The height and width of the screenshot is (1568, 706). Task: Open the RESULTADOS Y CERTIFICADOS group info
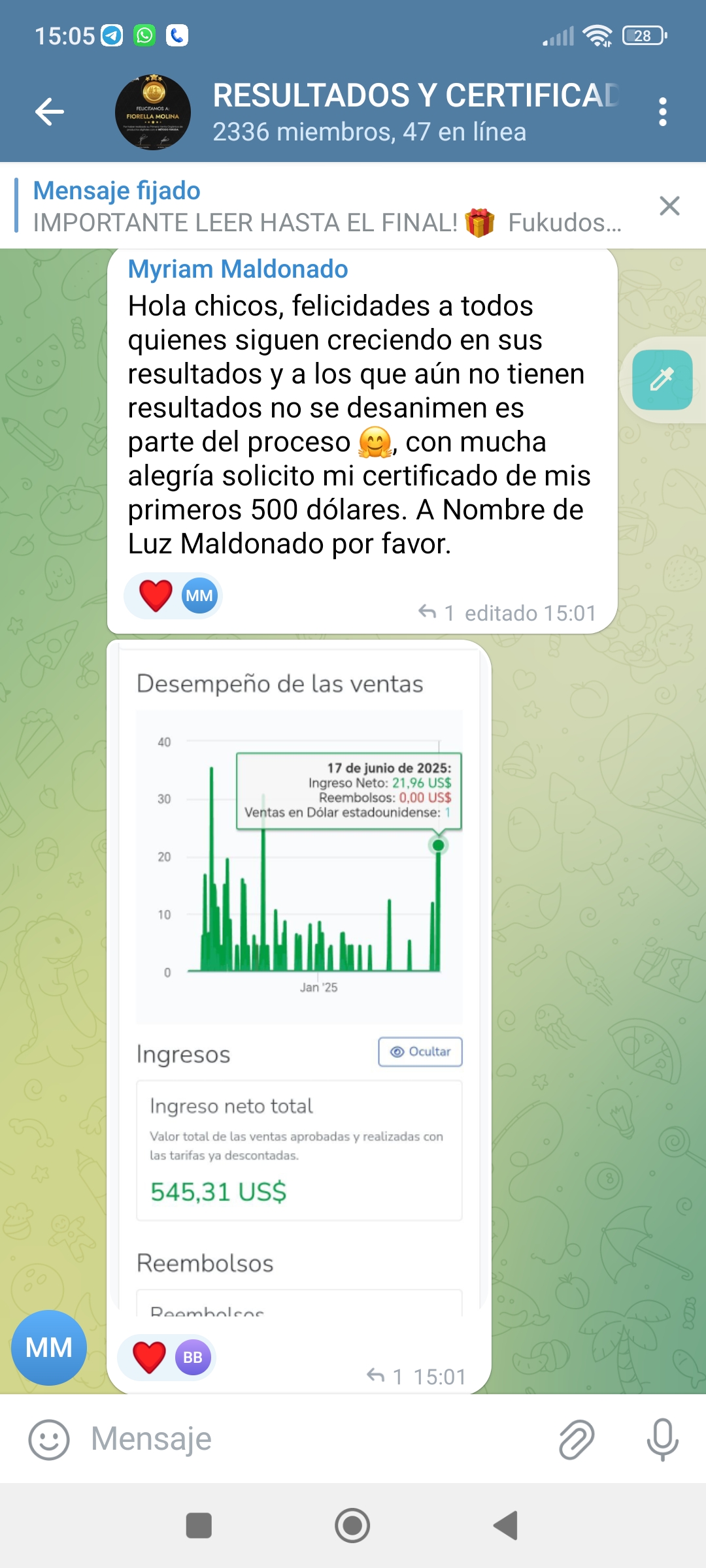click(x=416, y=112)
